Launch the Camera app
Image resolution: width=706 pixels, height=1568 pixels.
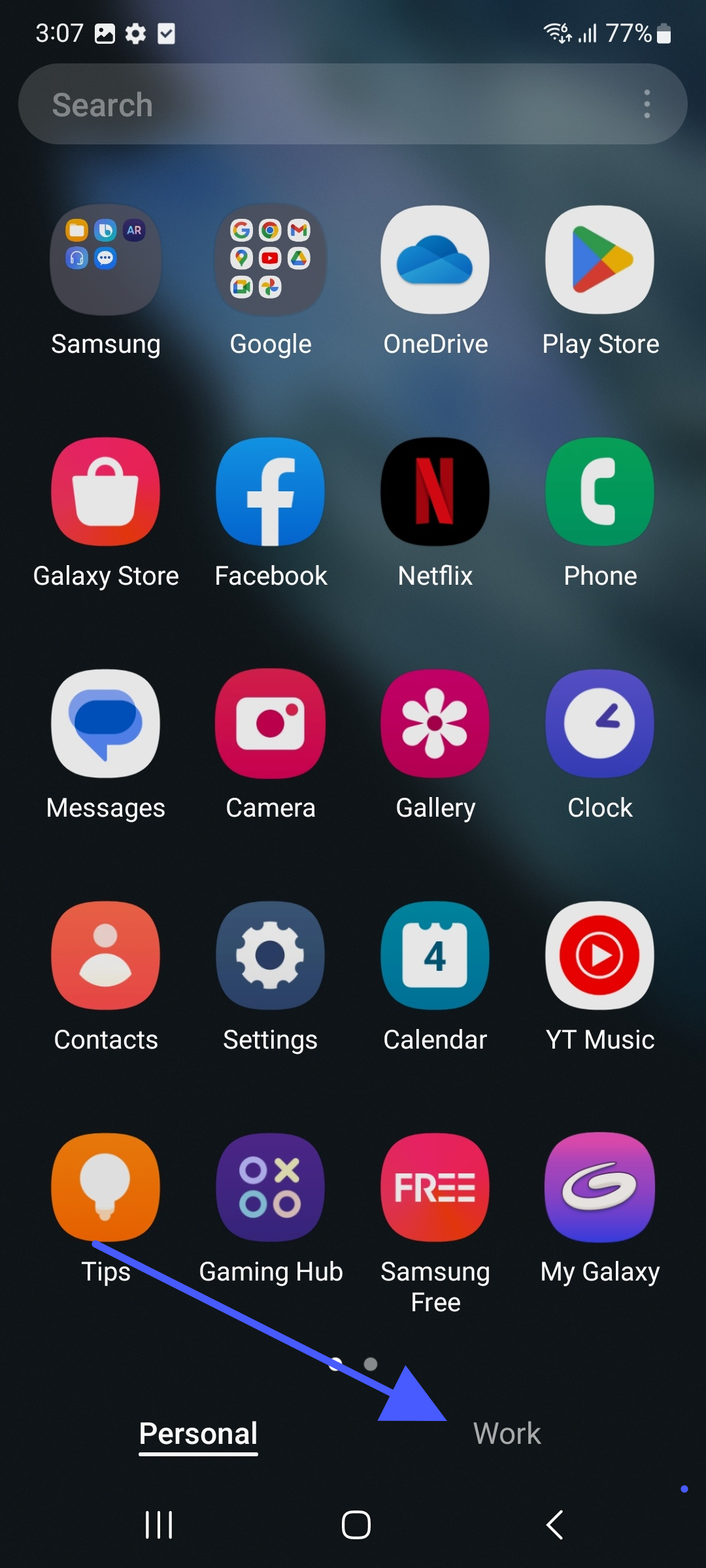271,723
